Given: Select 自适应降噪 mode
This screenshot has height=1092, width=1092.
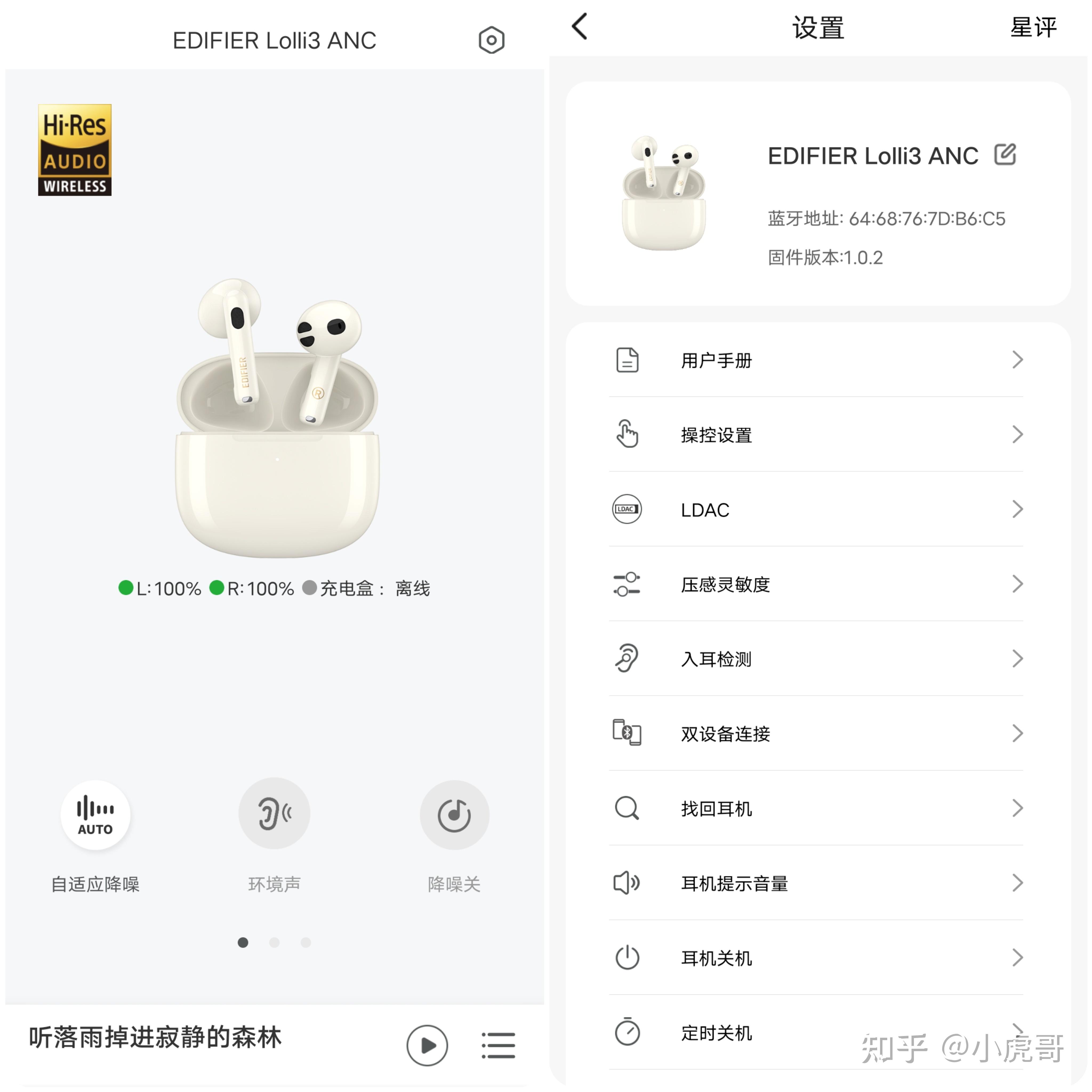Looking at the screenshot, I should [95, 814].
